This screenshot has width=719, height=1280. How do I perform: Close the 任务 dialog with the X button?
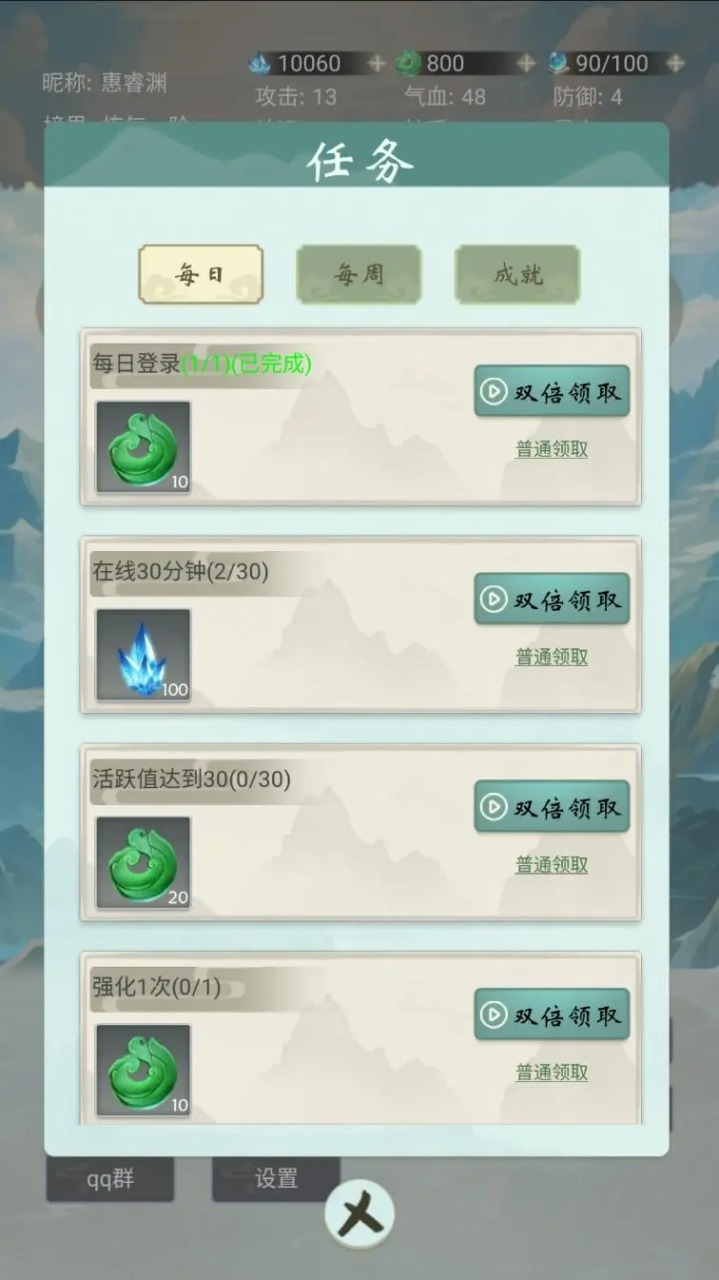359,1215
